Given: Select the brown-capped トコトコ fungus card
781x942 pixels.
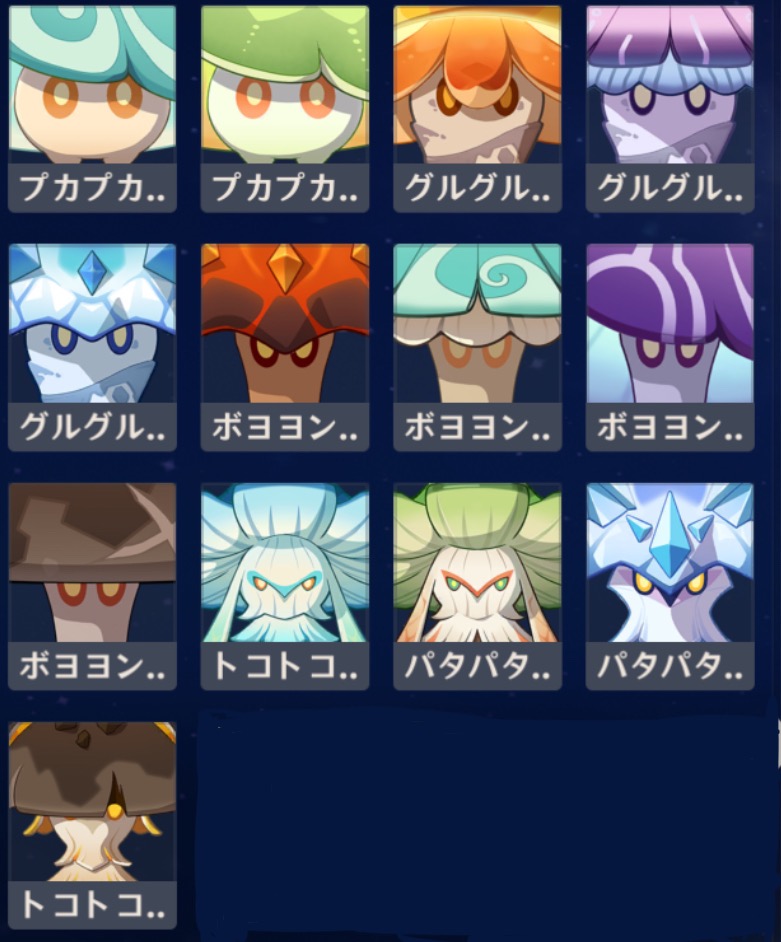Looking at the screenshot, I should tap(92, 824).
